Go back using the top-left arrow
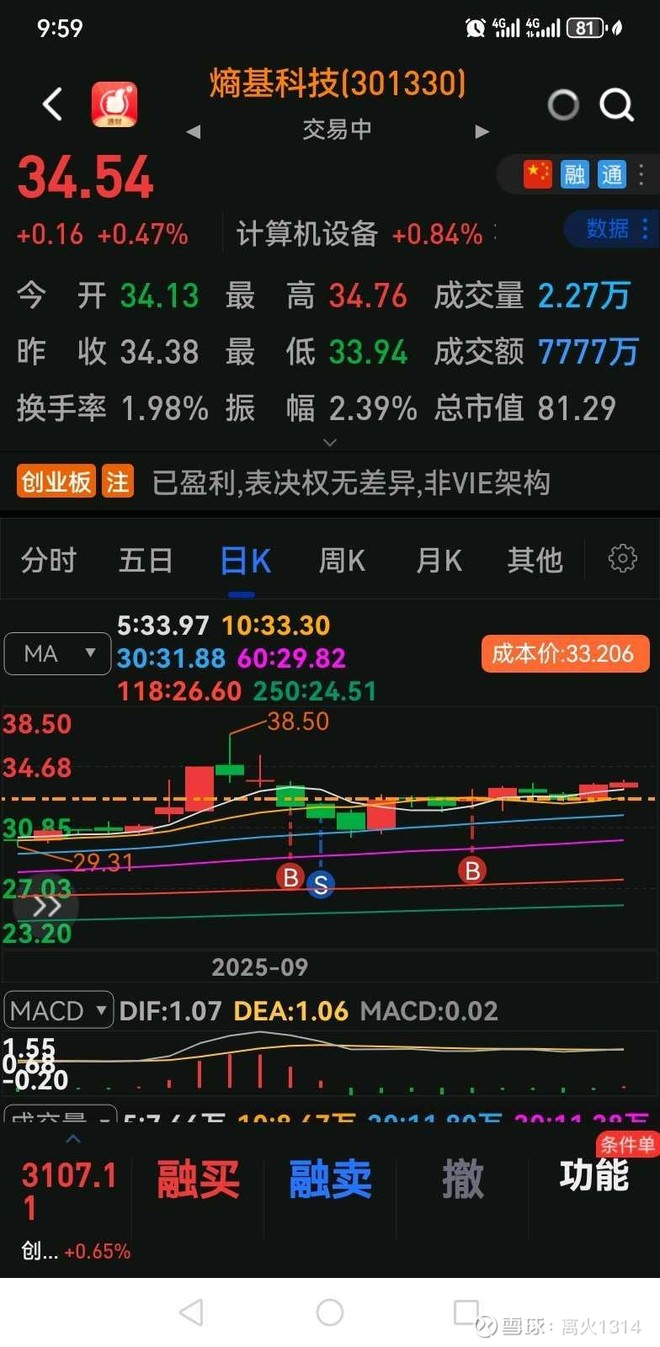Viewport: 660px width, 1347px height. (x=52, y=104)
